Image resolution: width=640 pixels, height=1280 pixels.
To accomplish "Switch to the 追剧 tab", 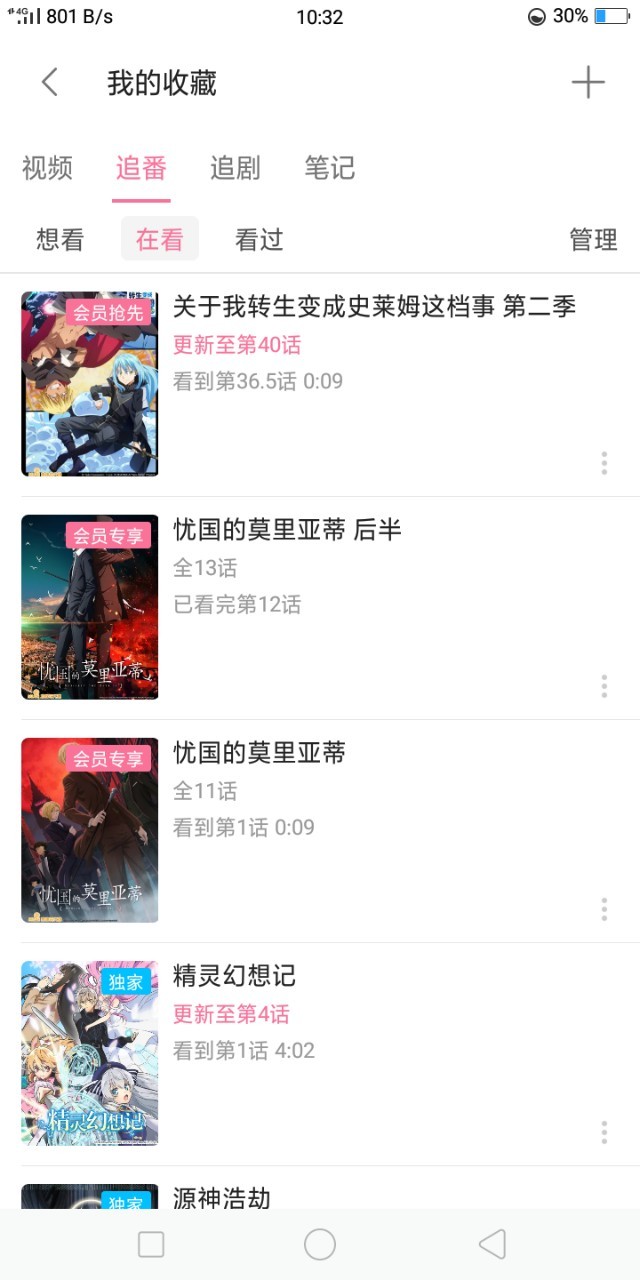I will [x=235, y=168].
